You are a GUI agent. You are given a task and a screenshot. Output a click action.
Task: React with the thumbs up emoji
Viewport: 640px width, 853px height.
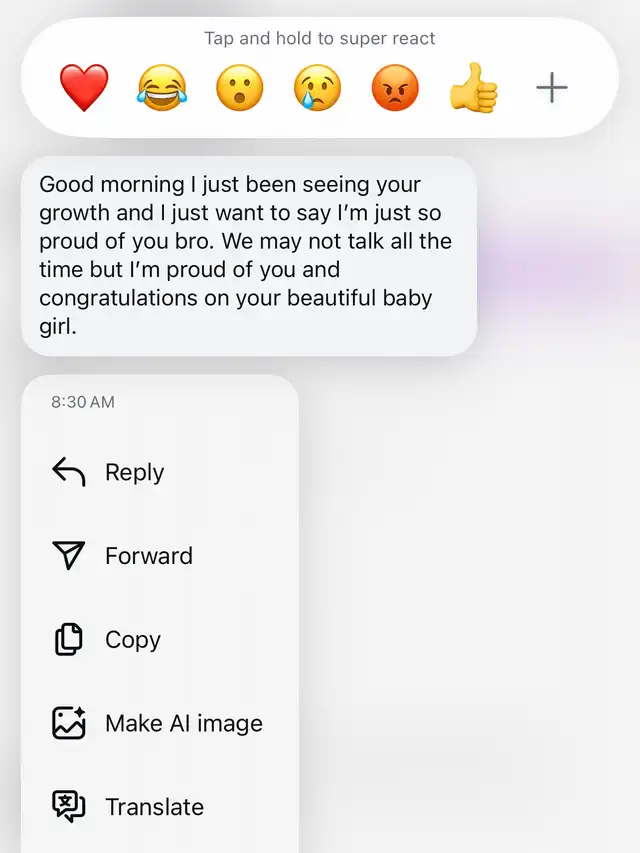tap(473, 88)
